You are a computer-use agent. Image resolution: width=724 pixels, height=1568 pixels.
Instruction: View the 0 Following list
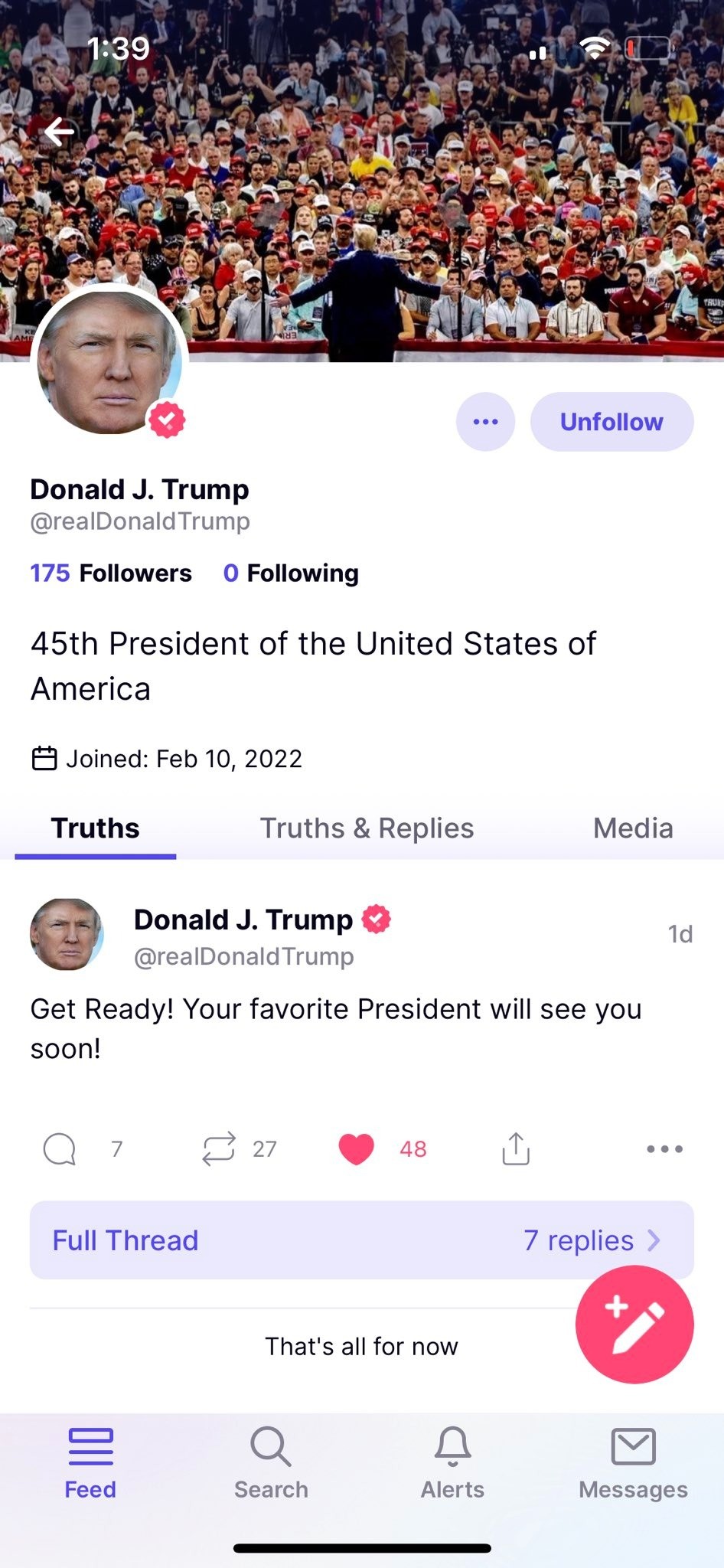coord(291,573)
